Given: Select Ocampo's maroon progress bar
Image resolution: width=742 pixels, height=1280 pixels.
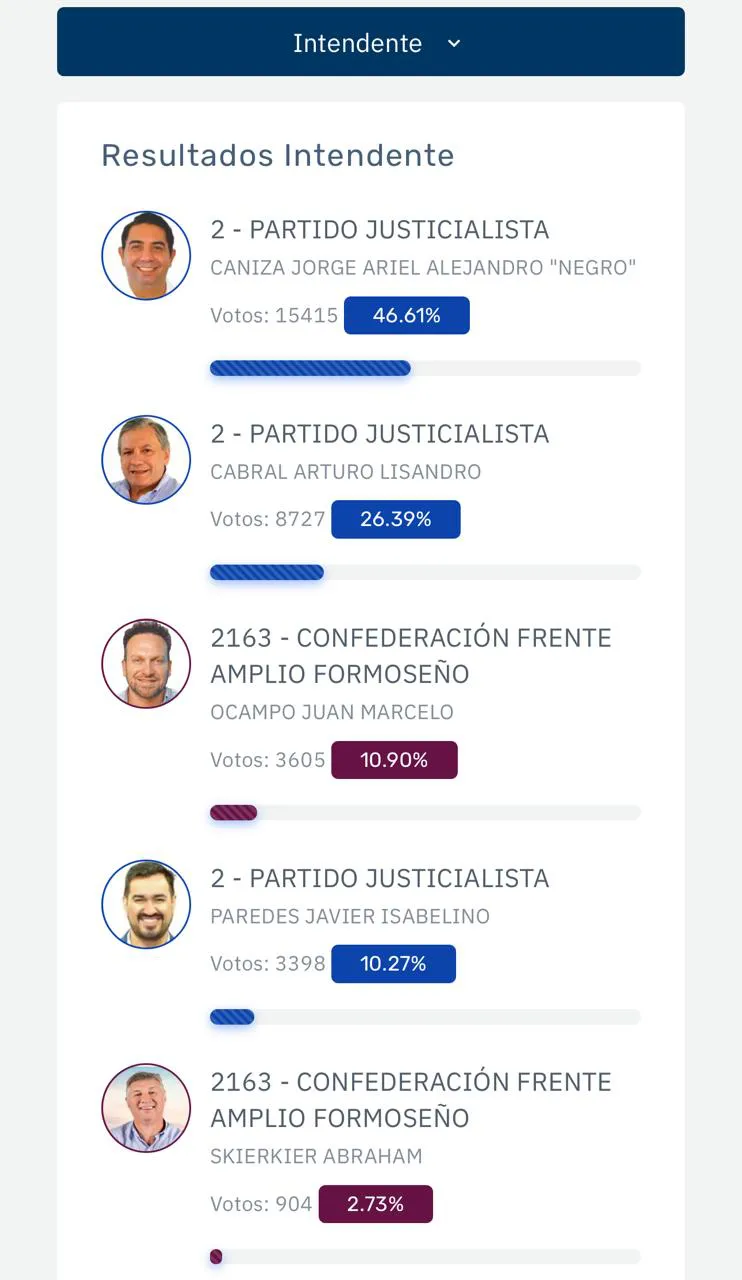Looking at the screenshot, I should (x=424, y=812).
